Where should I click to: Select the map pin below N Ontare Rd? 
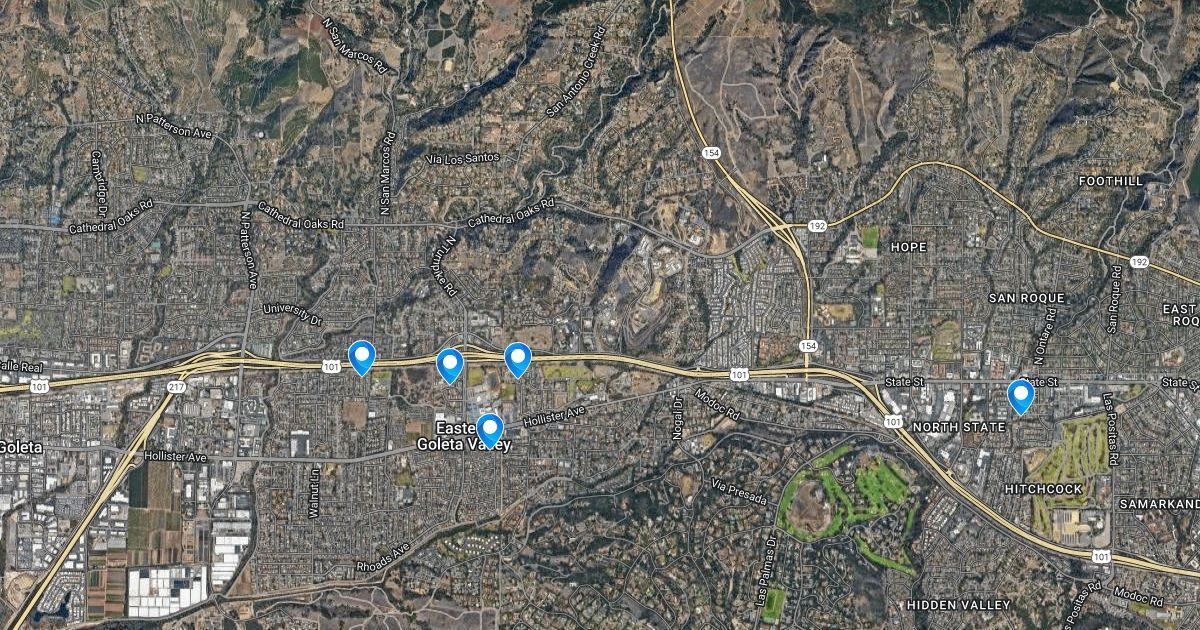[x=1020, y=396]
